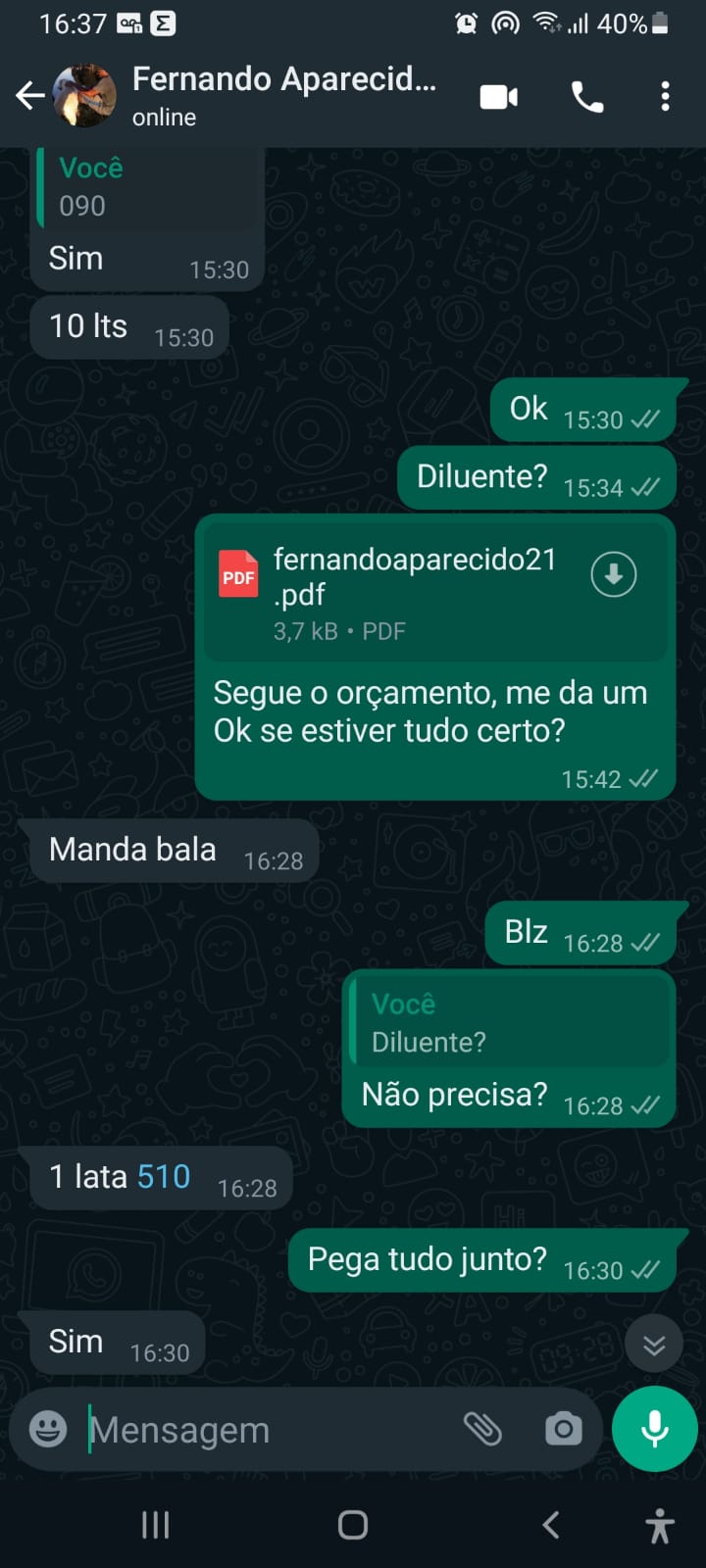
Task: Open the chat overflow menu
Action: pos(665,97)
